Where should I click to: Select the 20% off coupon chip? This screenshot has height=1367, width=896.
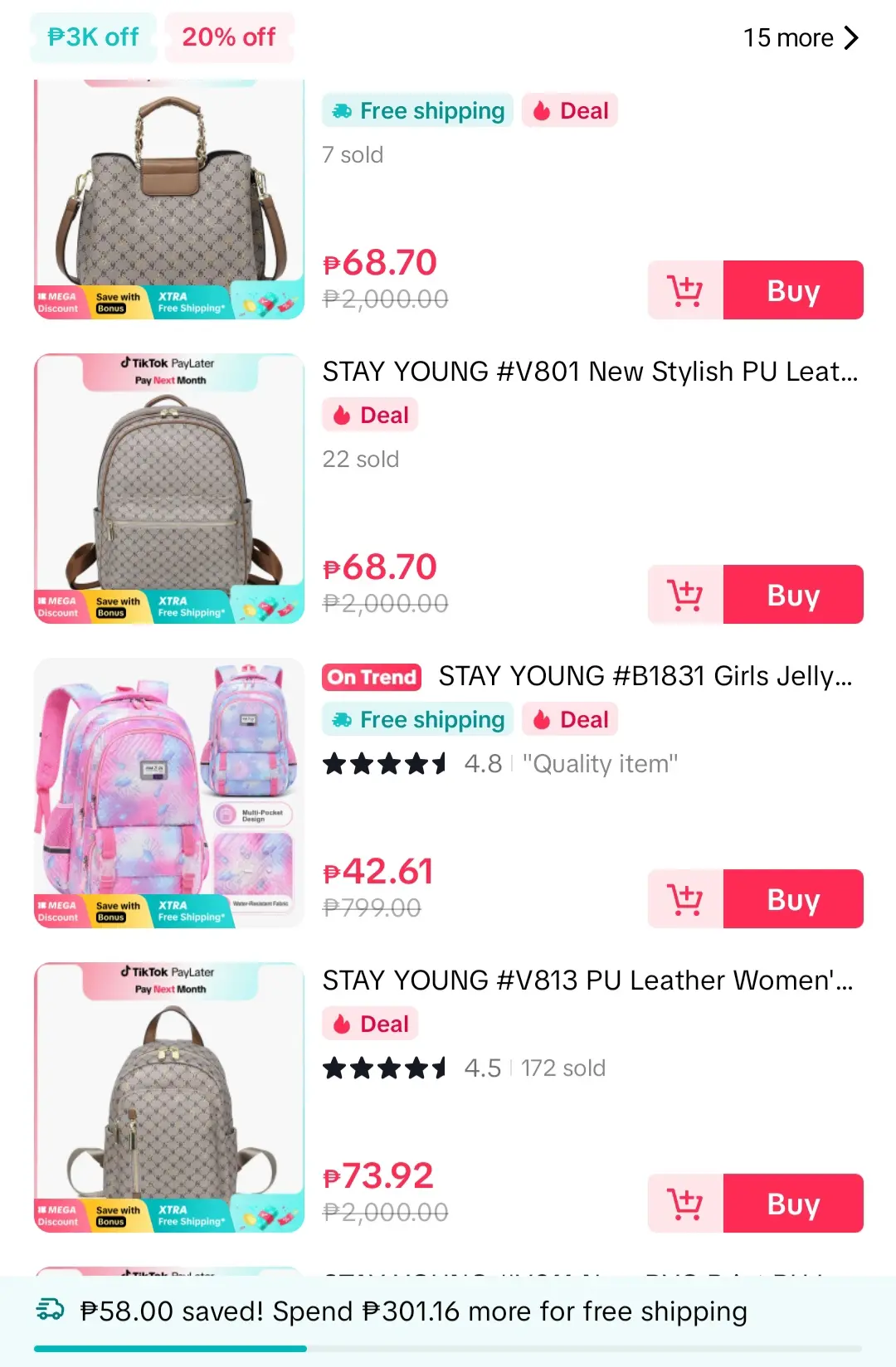point(229,37)
